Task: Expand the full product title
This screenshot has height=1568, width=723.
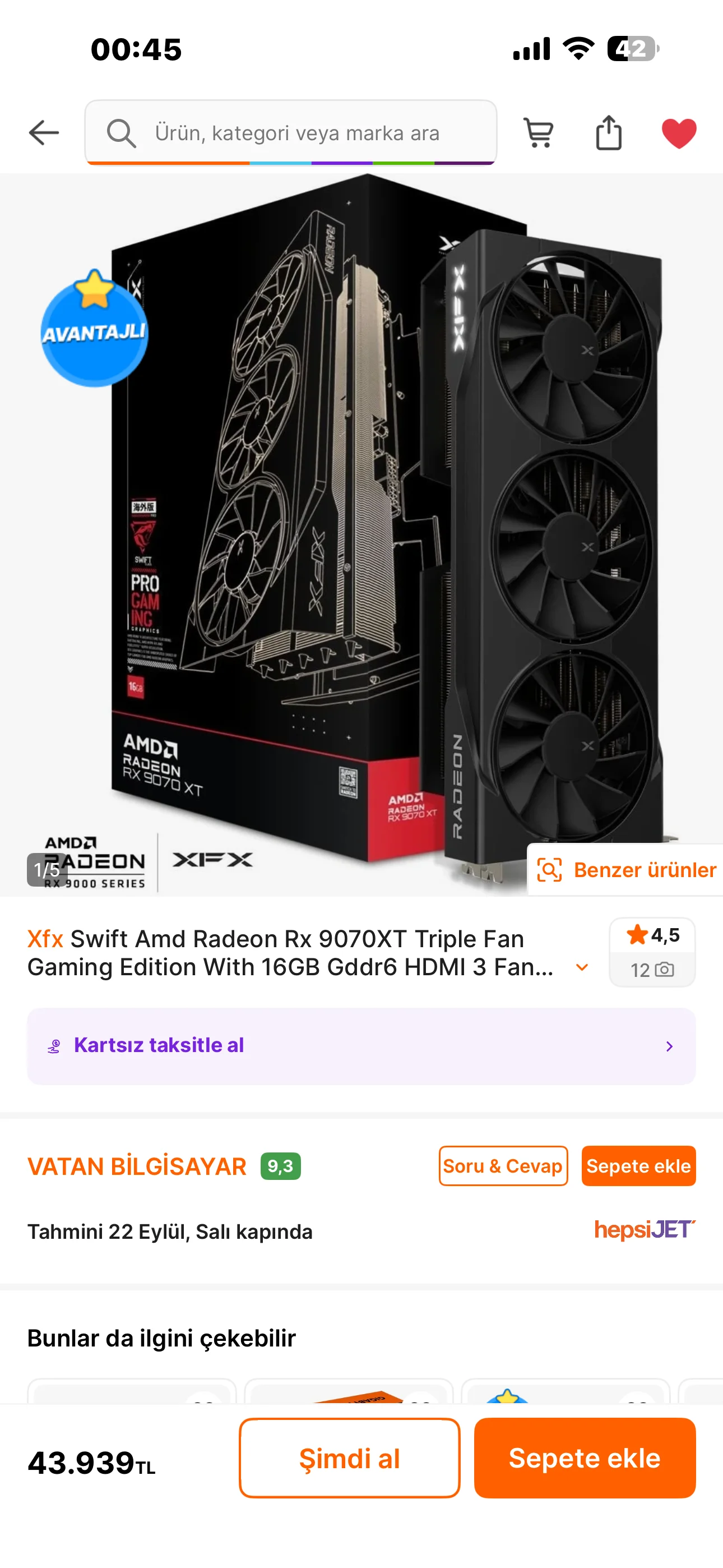Action: click(x=582, y=967)
